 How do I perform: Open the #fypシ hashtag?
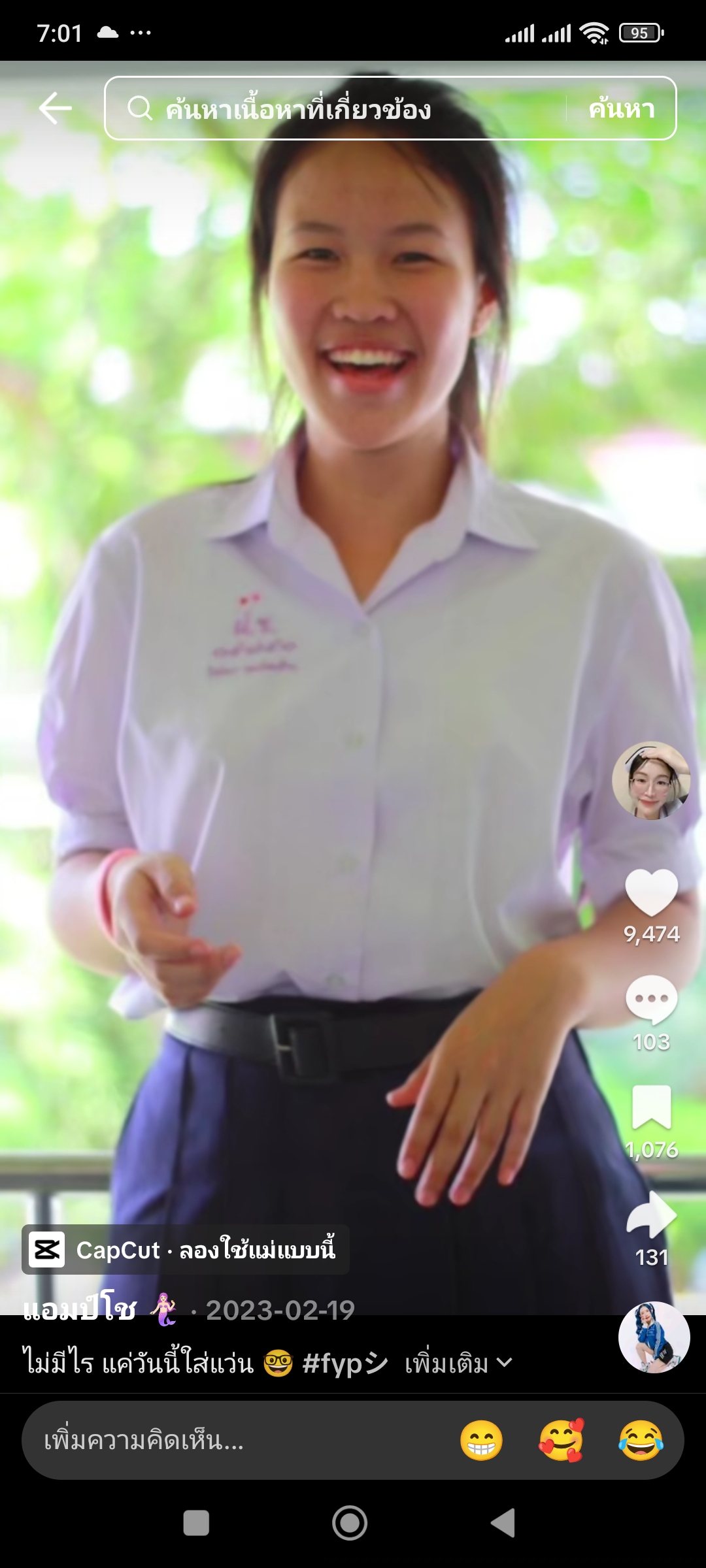tap(345, 1364)
